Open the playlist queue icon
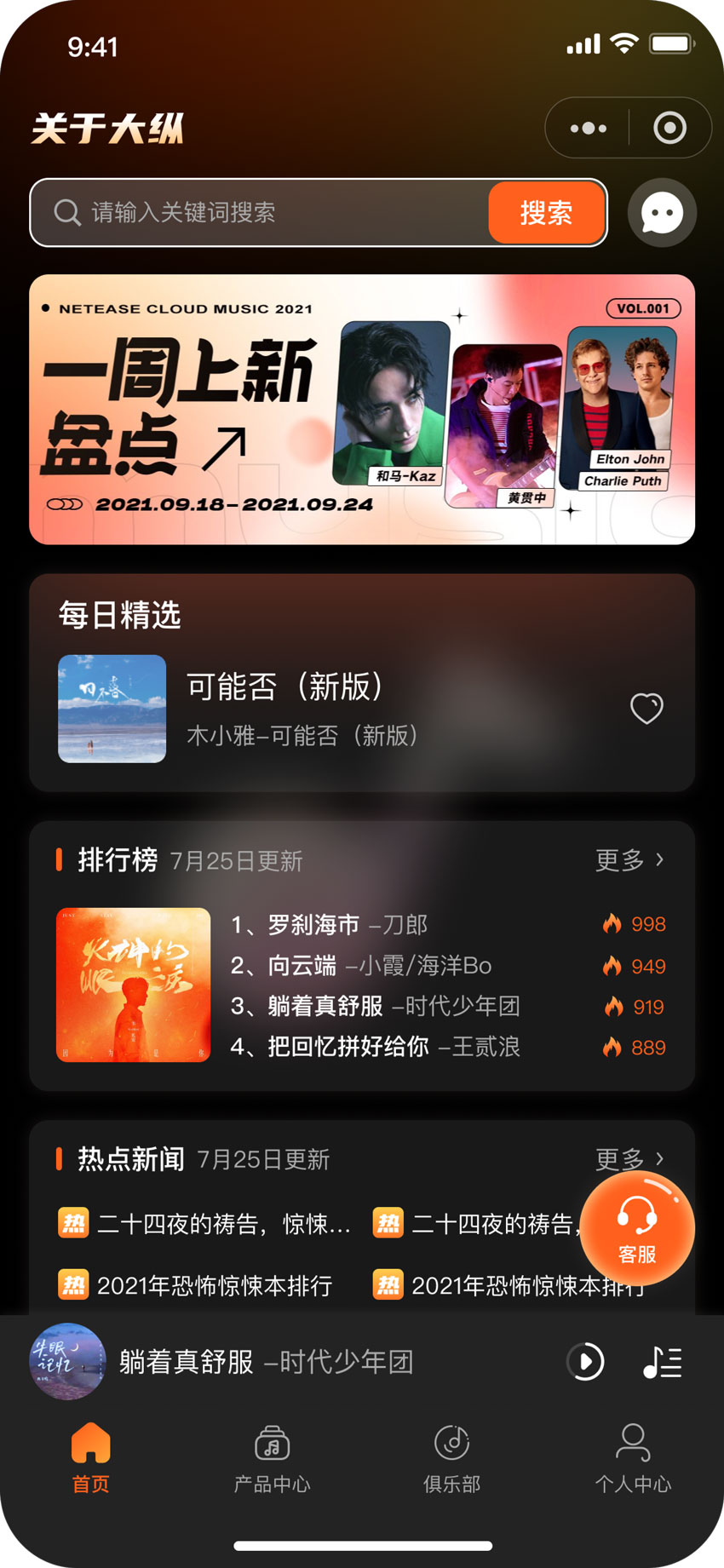This screenshot has height=1568, width=724. [662, 1362]
